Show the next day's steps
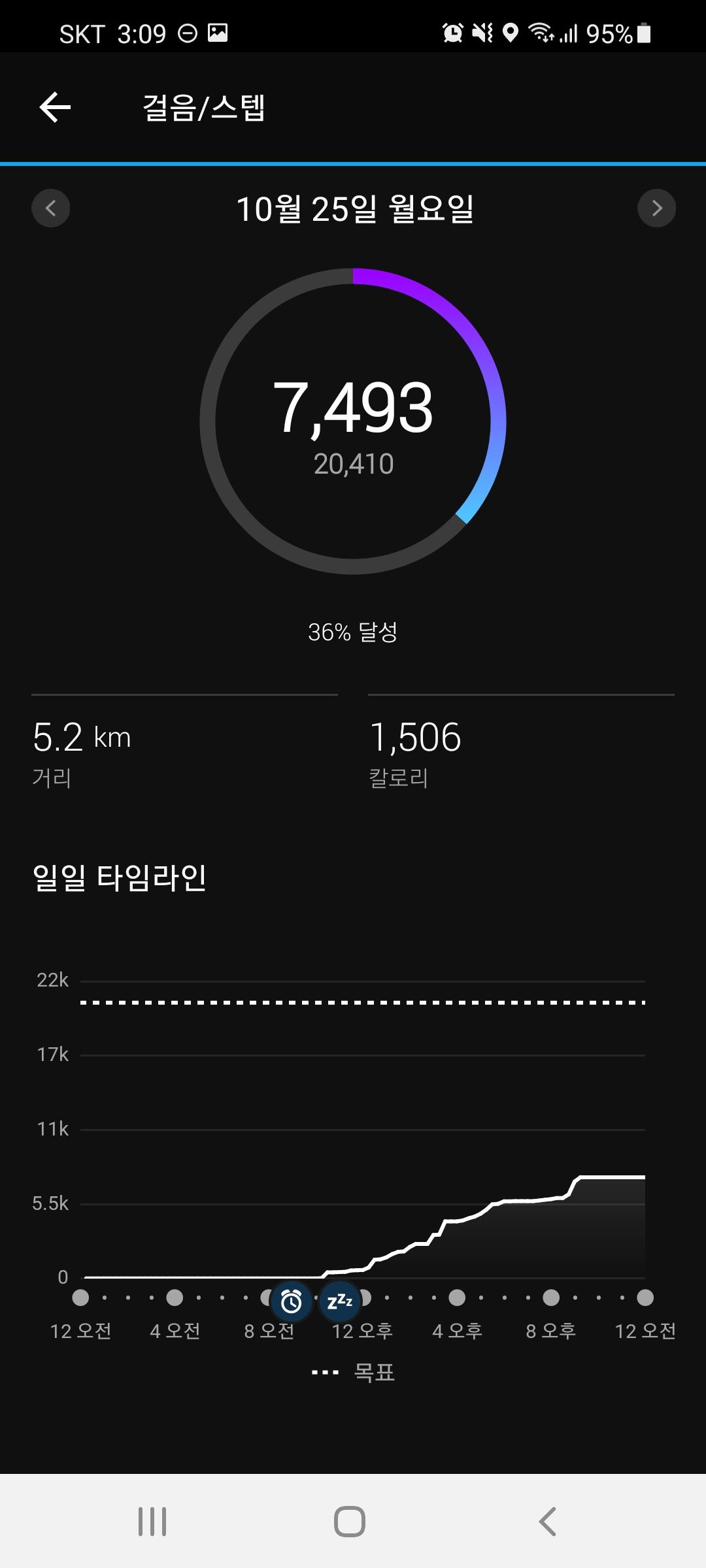Image resolution: width=706 pixels, height=1568 pixels. [x=656, y=208]
